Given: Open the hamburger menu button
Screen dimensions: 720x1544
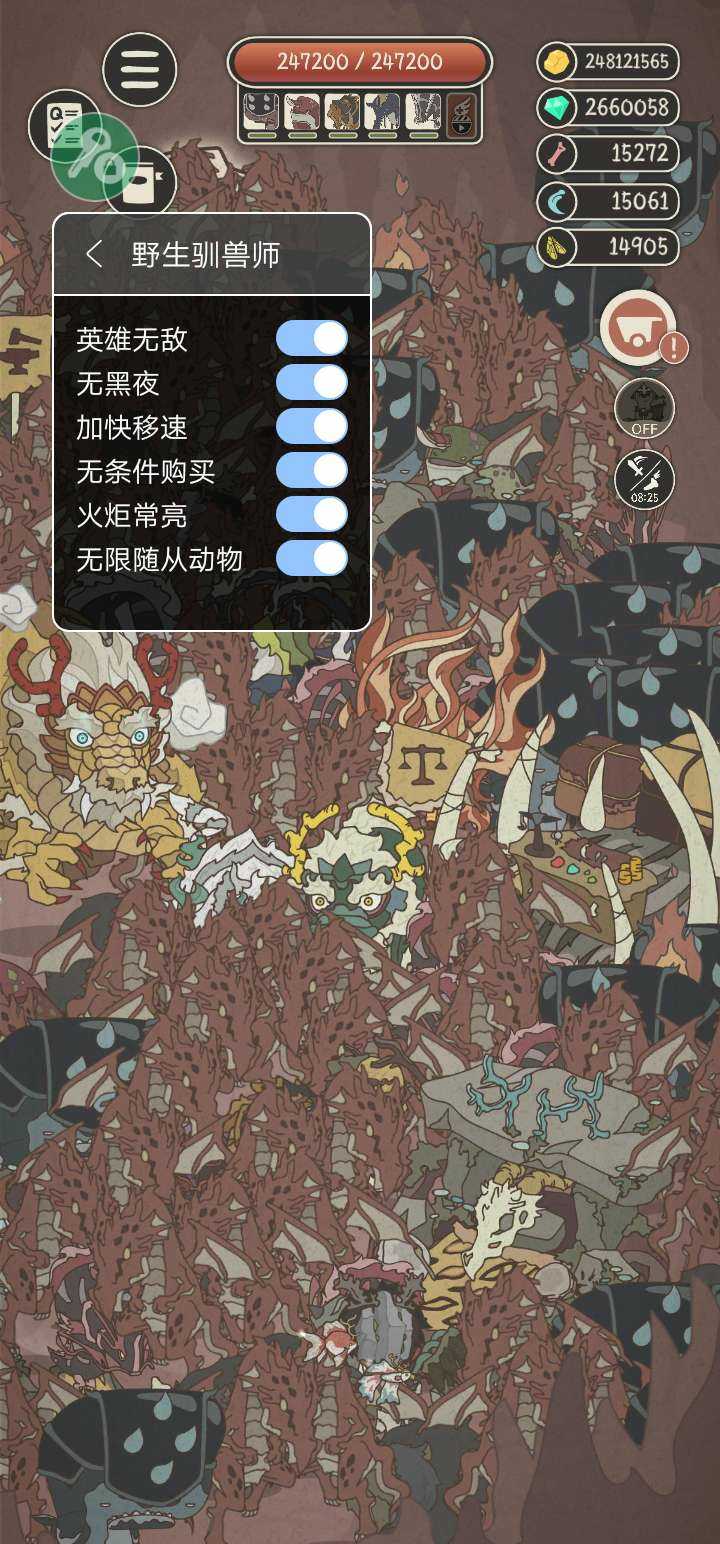Looking at the screenshot, I should [140, 69].
